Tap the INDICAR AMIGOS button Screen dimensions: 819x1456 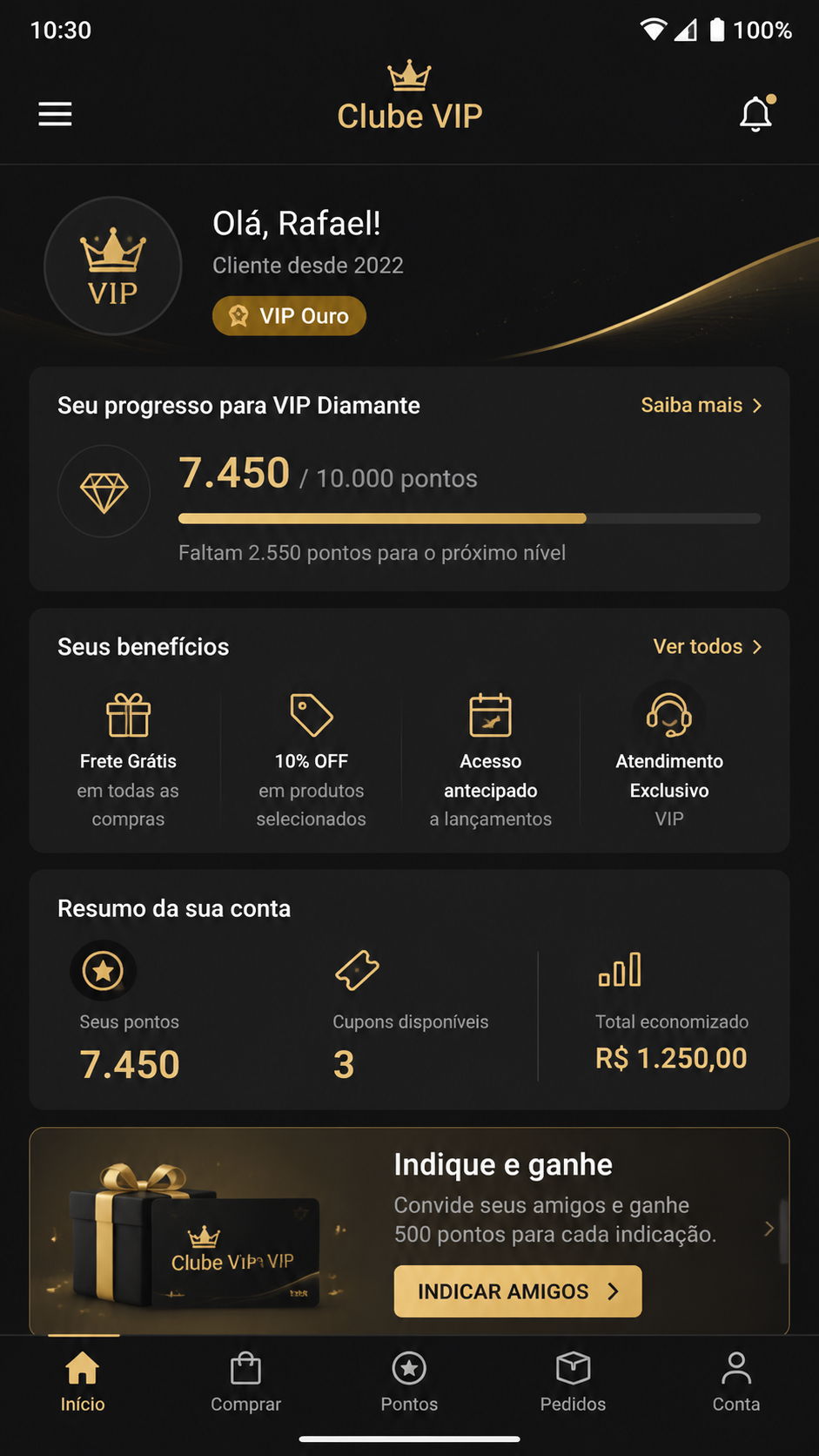pos(518,1291)
